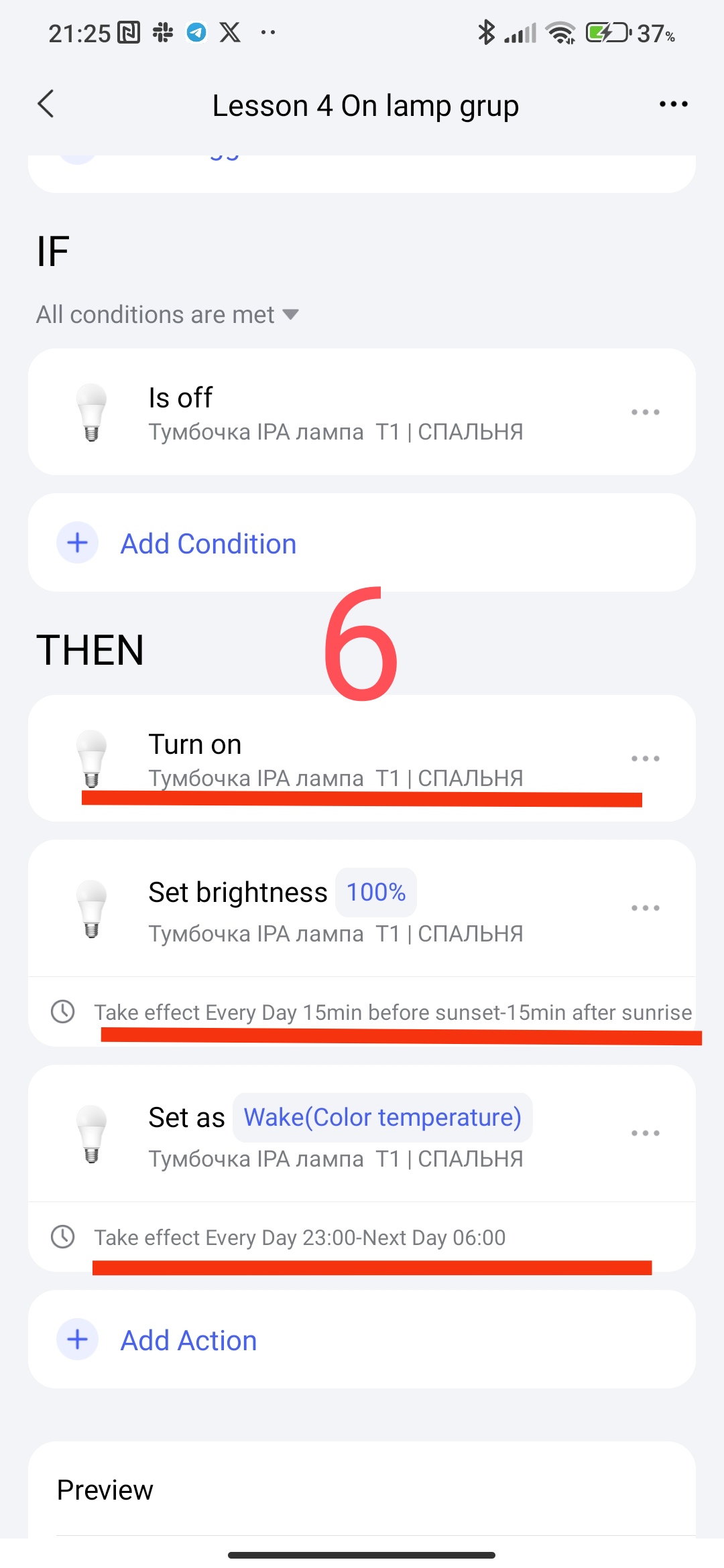This screenshot has height=1568, width=724.
Task: Open the top-right overflow menu
Action: [673, 105]
